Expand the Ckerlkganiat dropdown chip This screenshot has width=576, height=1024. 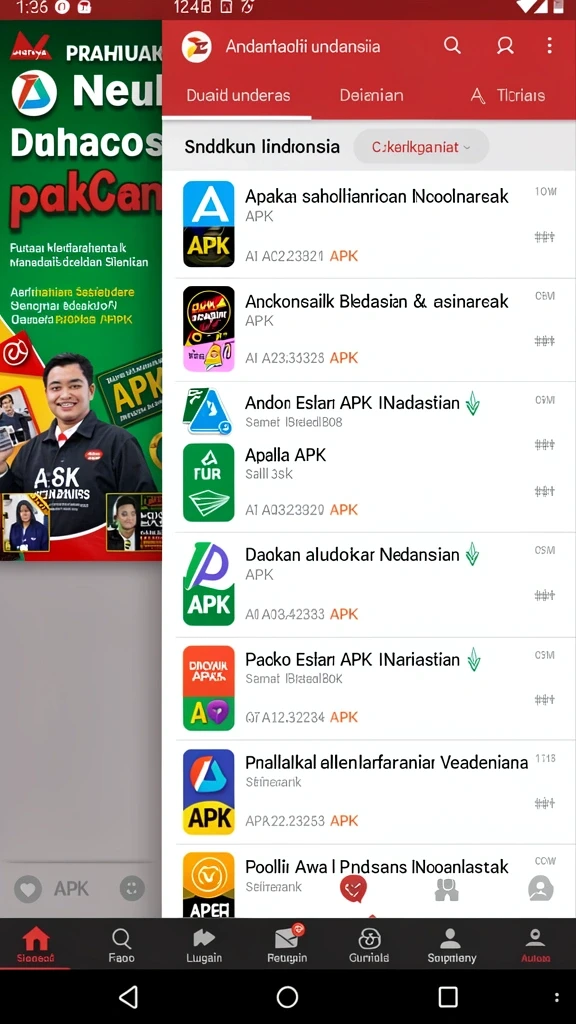(421, 147)
